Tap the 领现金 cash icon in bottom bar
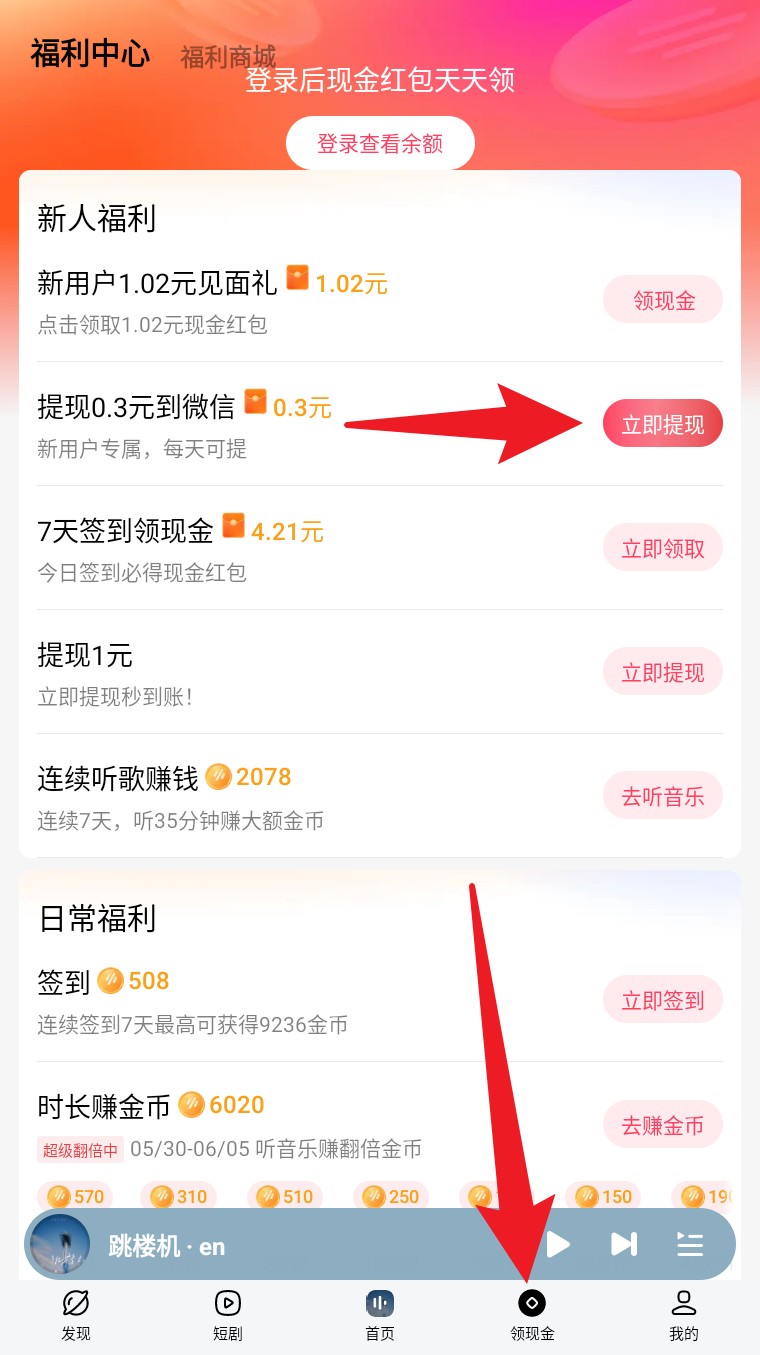760x1355 pixels. (531, 1303)
